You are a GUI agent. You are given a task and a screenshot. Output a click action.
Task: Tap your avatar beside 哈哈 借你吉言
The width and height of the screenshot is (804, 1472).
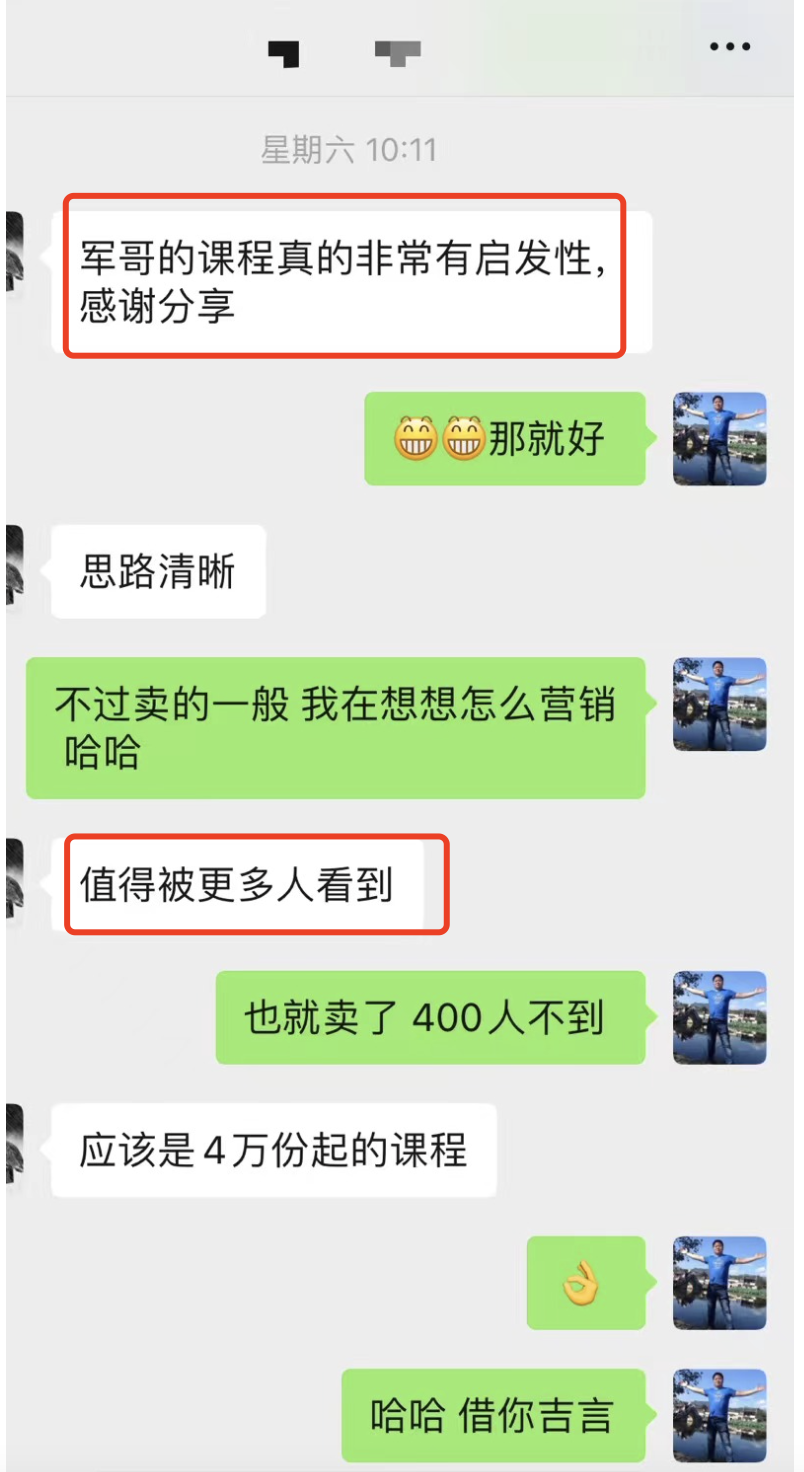[719, 1414]
